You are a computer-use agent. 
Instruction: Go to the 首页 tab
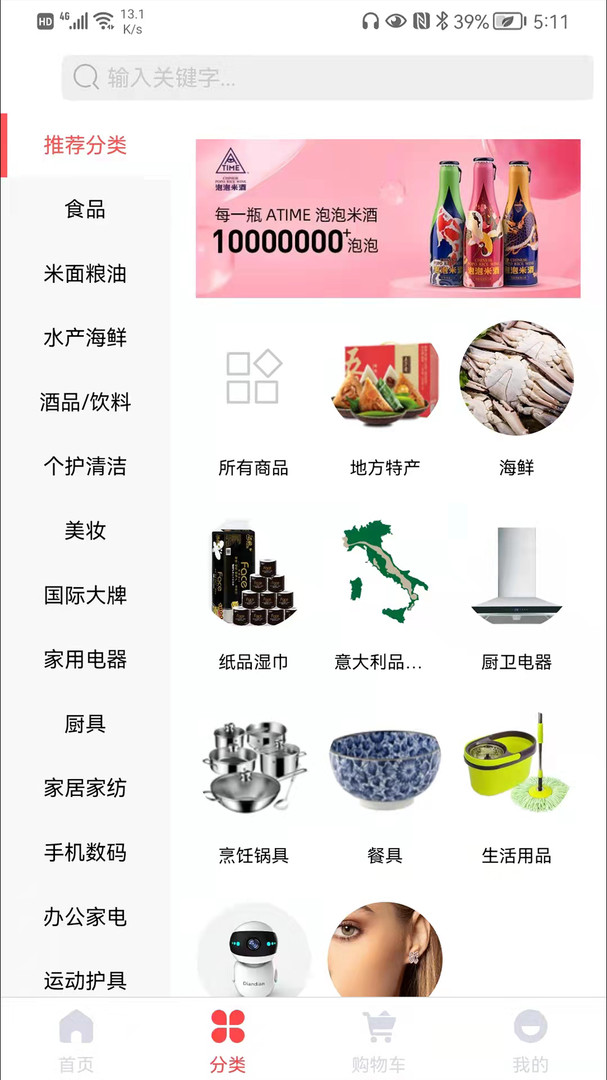(x=76, y=1040)
